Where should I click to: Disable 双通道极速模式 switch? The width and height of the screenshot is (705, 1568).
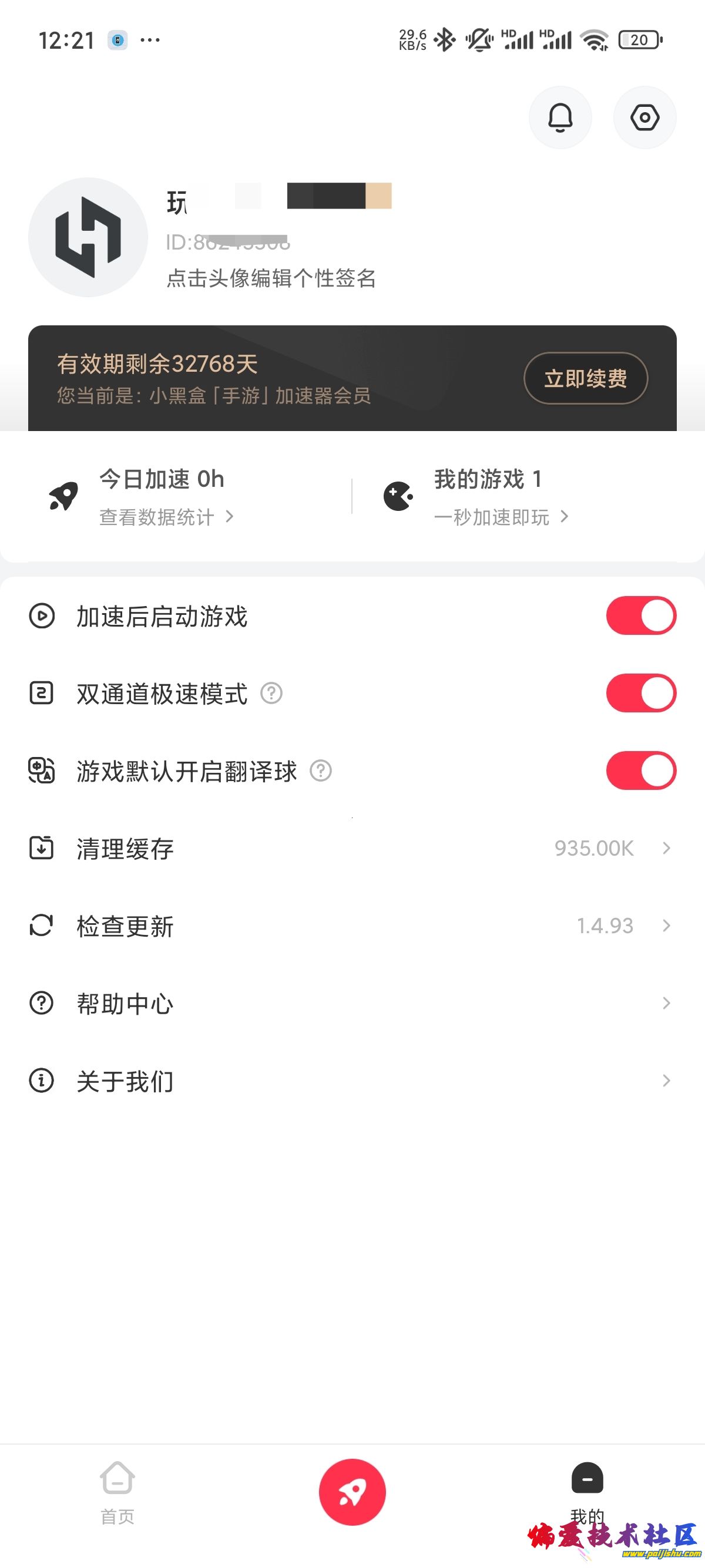pyautogui.click(x=640, y=693)
